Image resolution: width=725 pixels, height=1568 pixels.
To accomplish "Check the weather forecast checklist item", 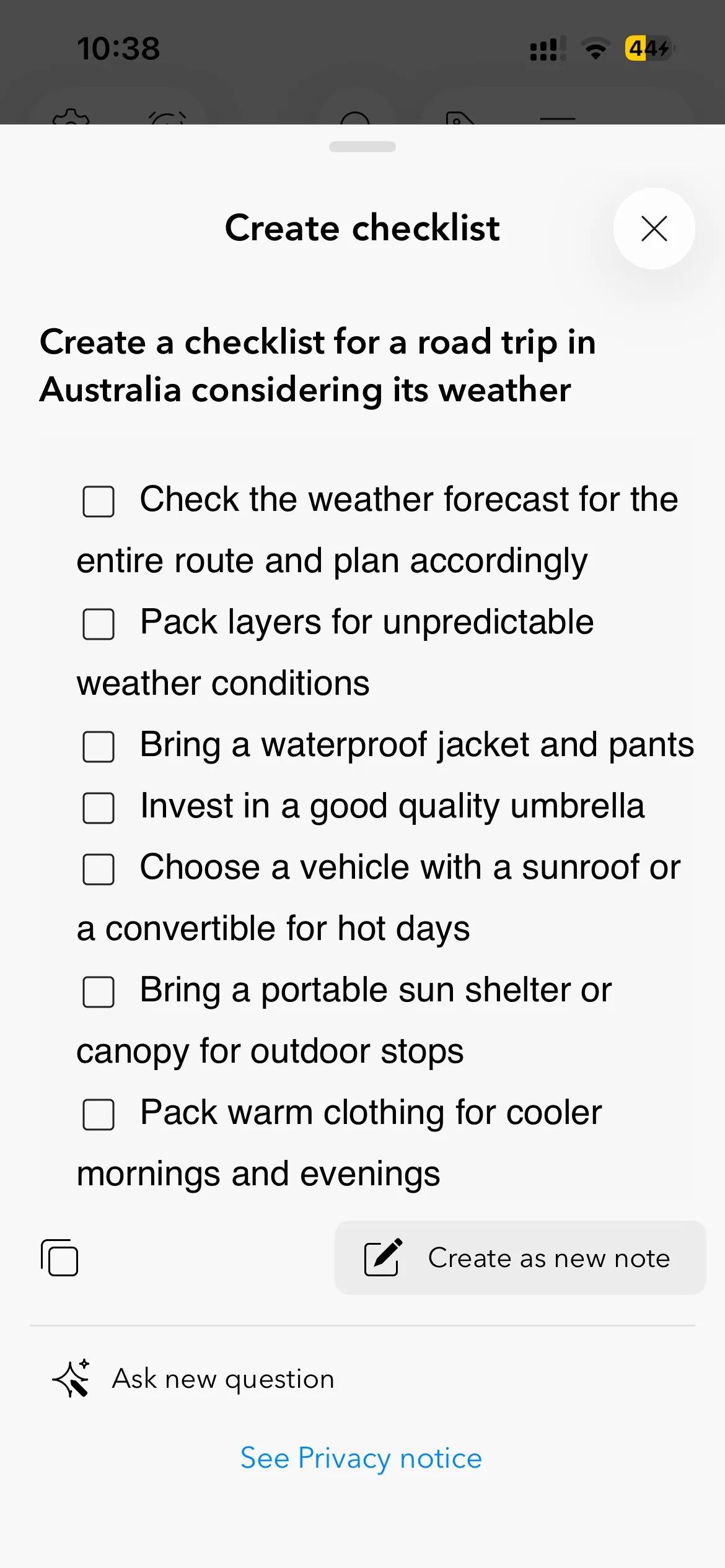I will (x=98, y=500).
